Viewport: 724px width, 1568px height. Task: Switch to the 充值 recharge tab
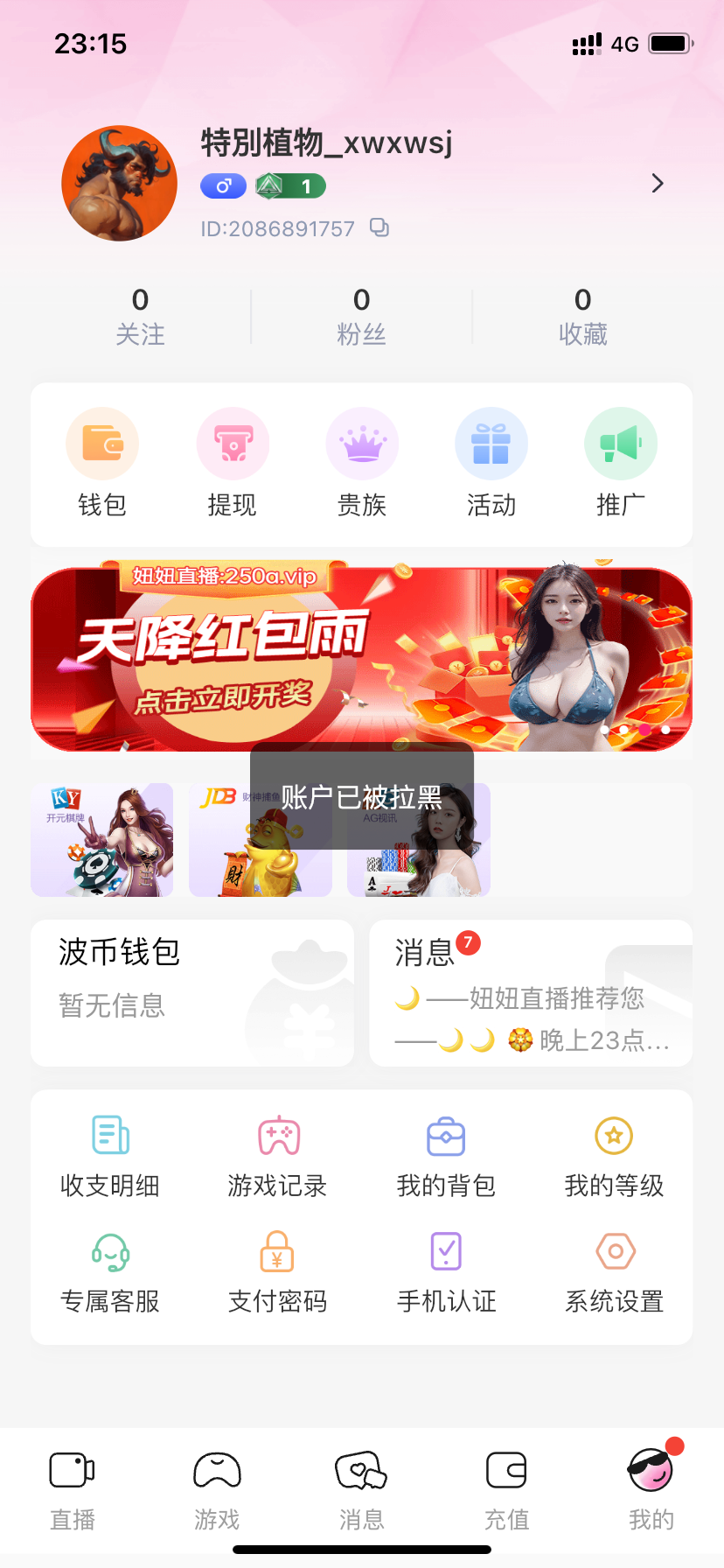click(506, 1490)
